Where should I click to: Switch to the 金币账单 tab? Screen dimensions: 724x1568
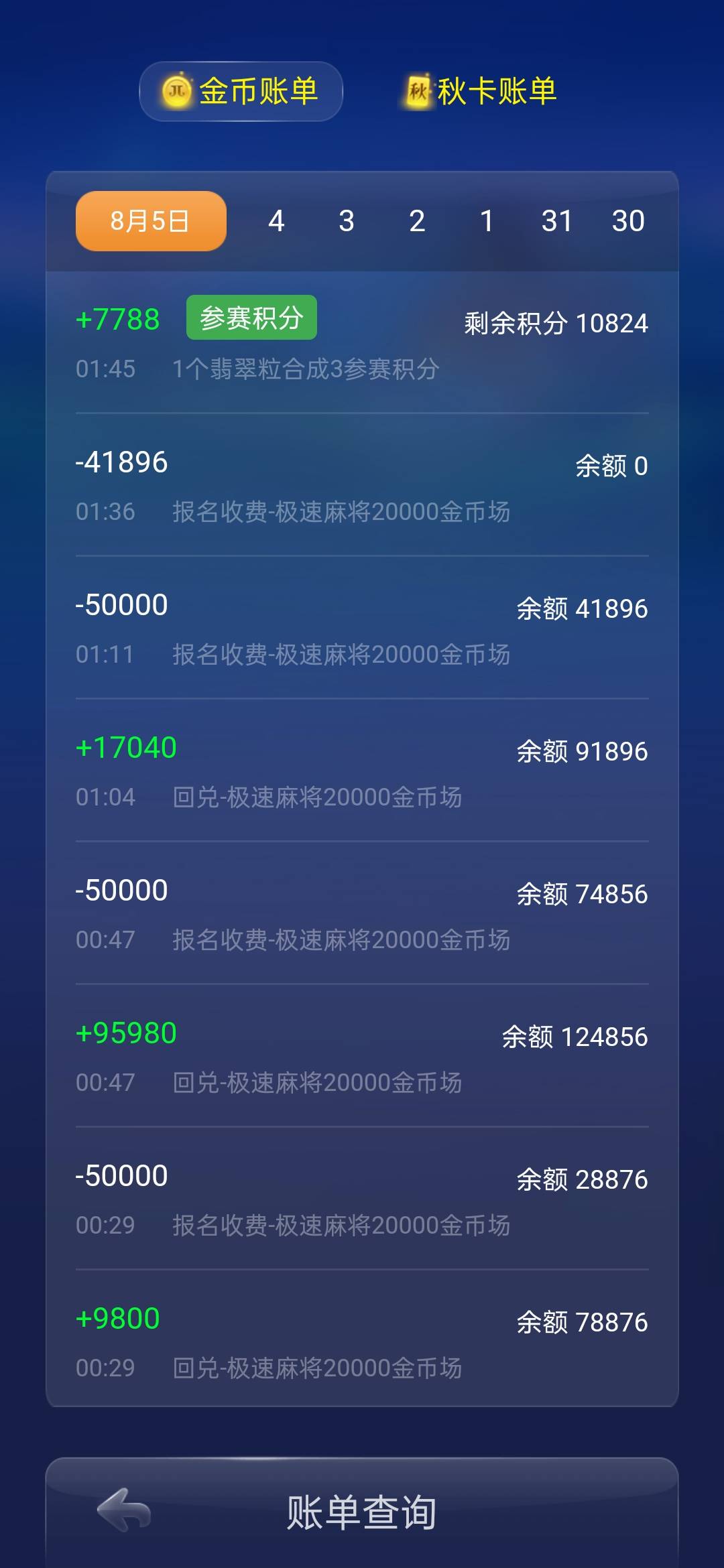tap(241, 92)
